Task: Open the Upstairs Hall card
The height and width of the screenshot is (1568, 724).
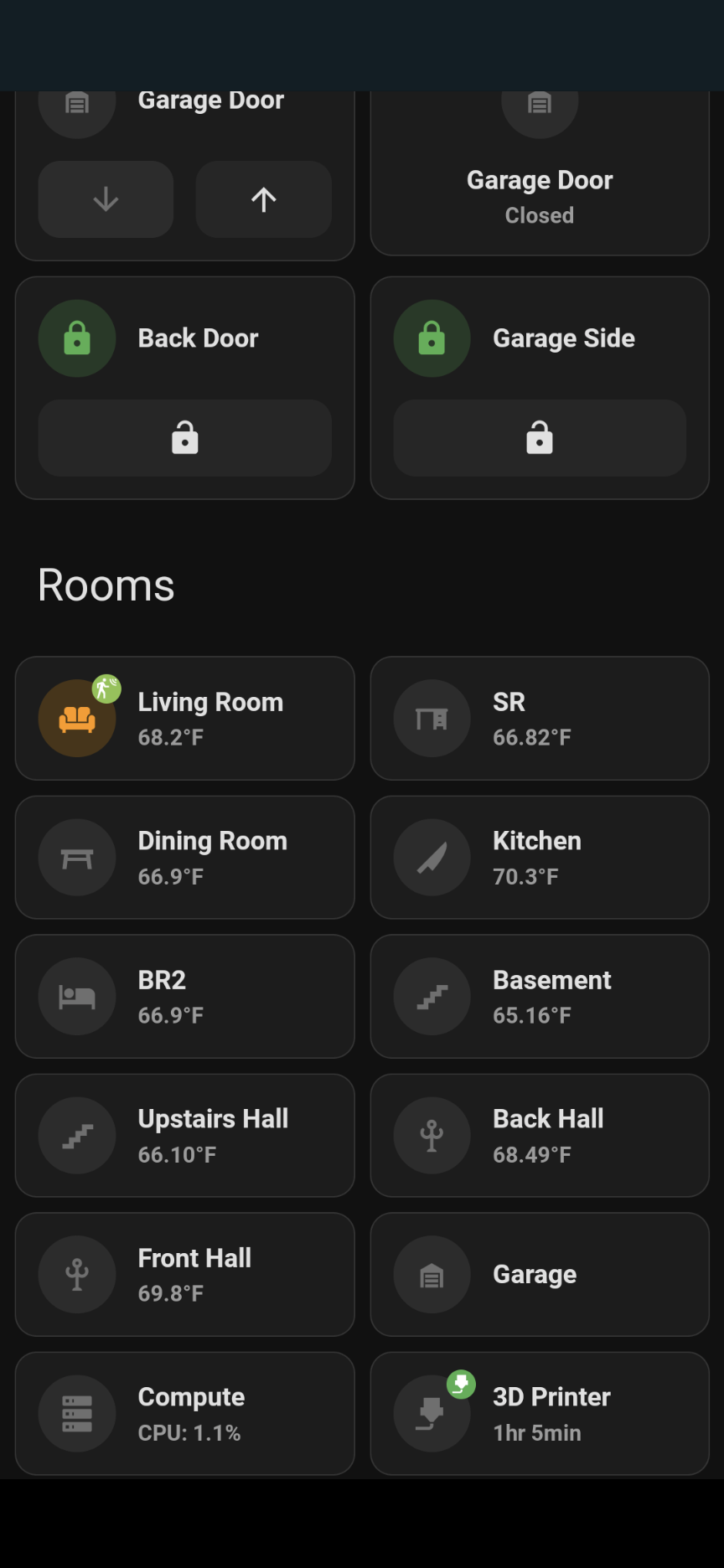Action: pyautogui.click(x=185, y=1136)
